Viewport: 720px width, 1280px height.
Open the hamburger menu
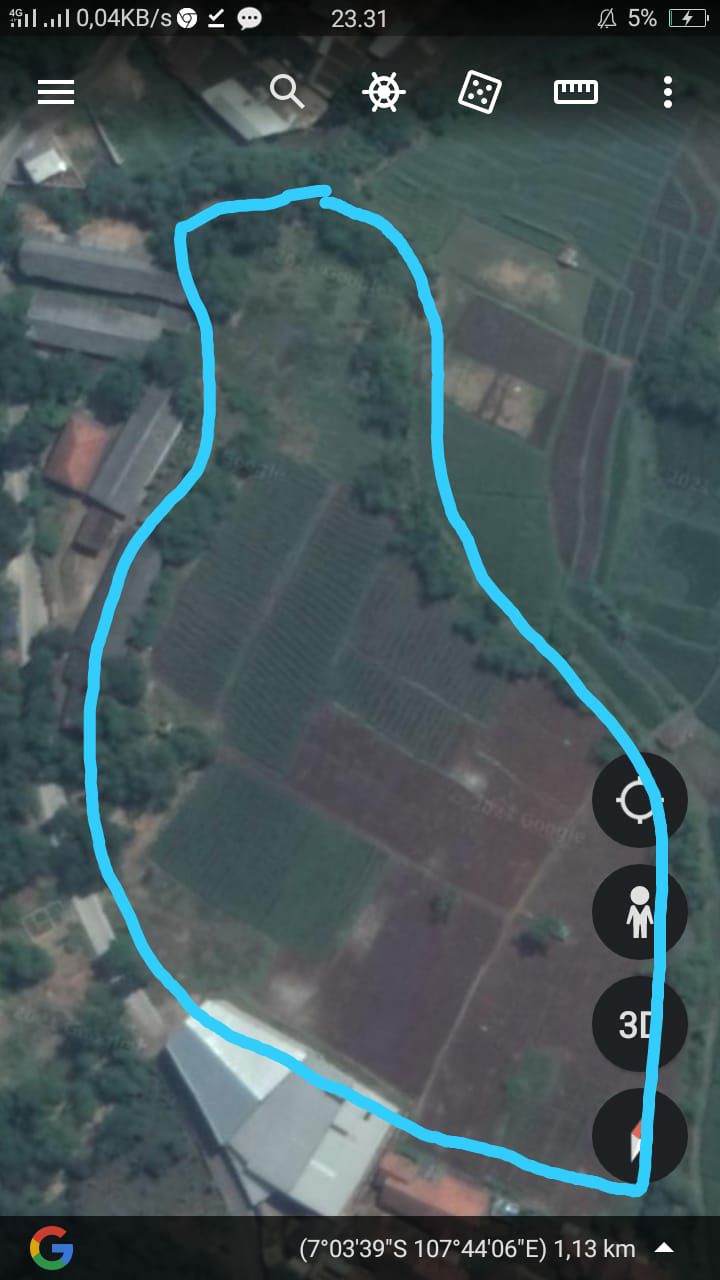click(56, 92)
